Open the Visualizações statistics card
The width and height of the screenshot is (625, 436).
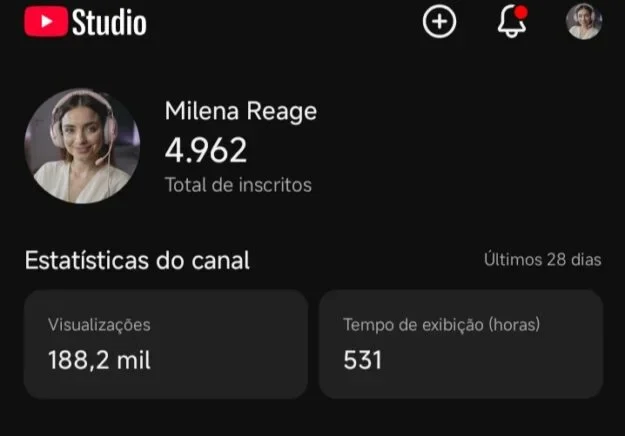165,344
